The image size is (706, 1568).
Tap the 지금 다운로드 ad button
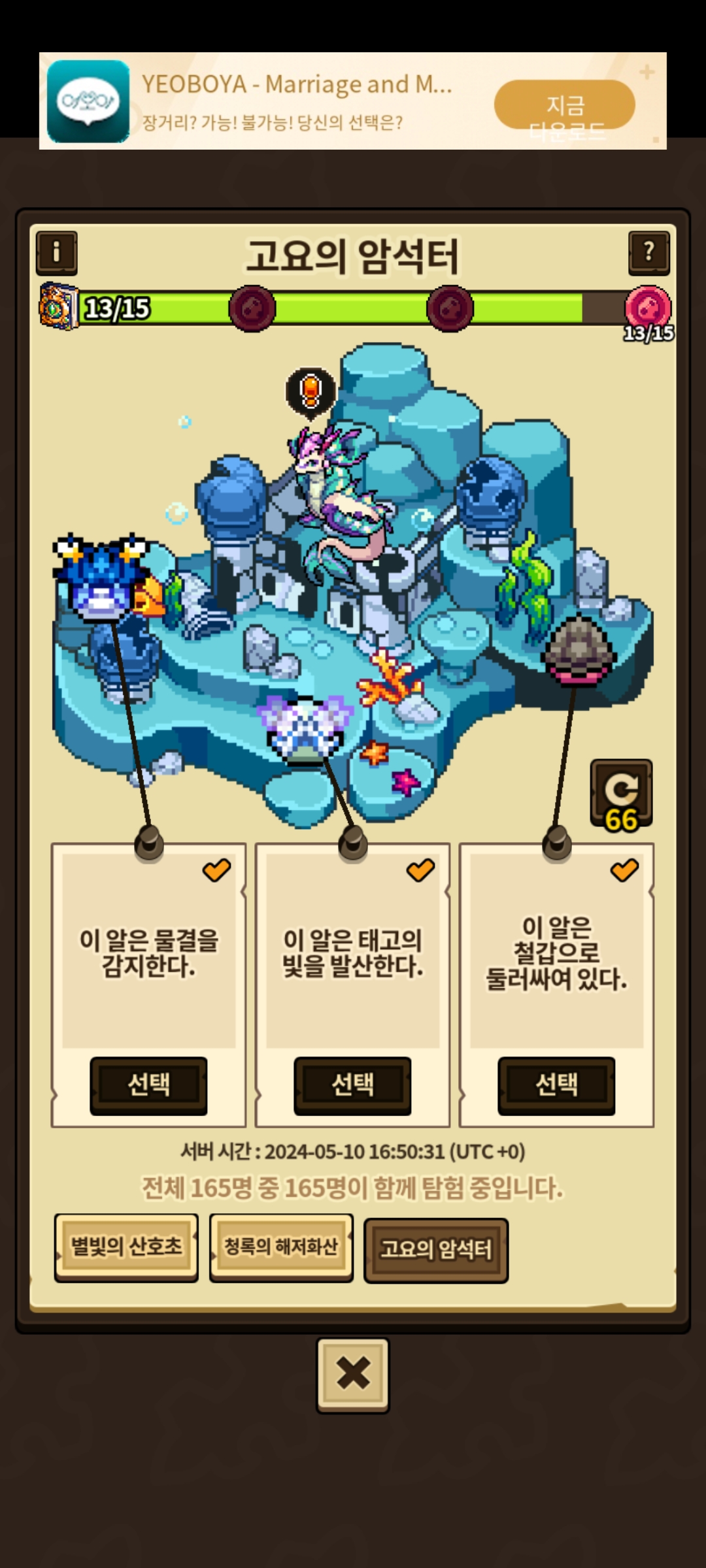pyautogui.click(x=564, y=105)
